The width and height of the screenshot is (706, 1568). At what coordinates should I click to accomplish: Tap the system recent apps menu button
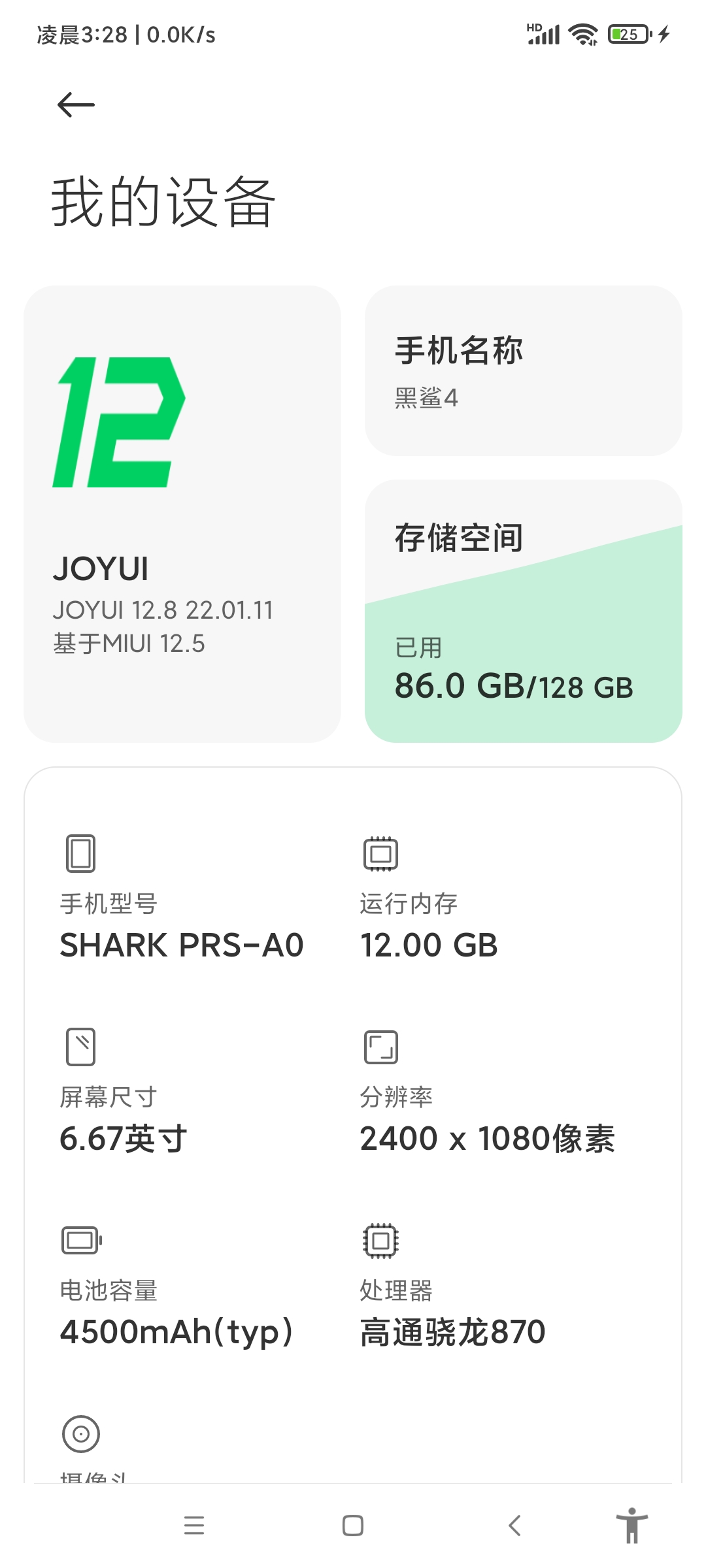(194, 1526)
